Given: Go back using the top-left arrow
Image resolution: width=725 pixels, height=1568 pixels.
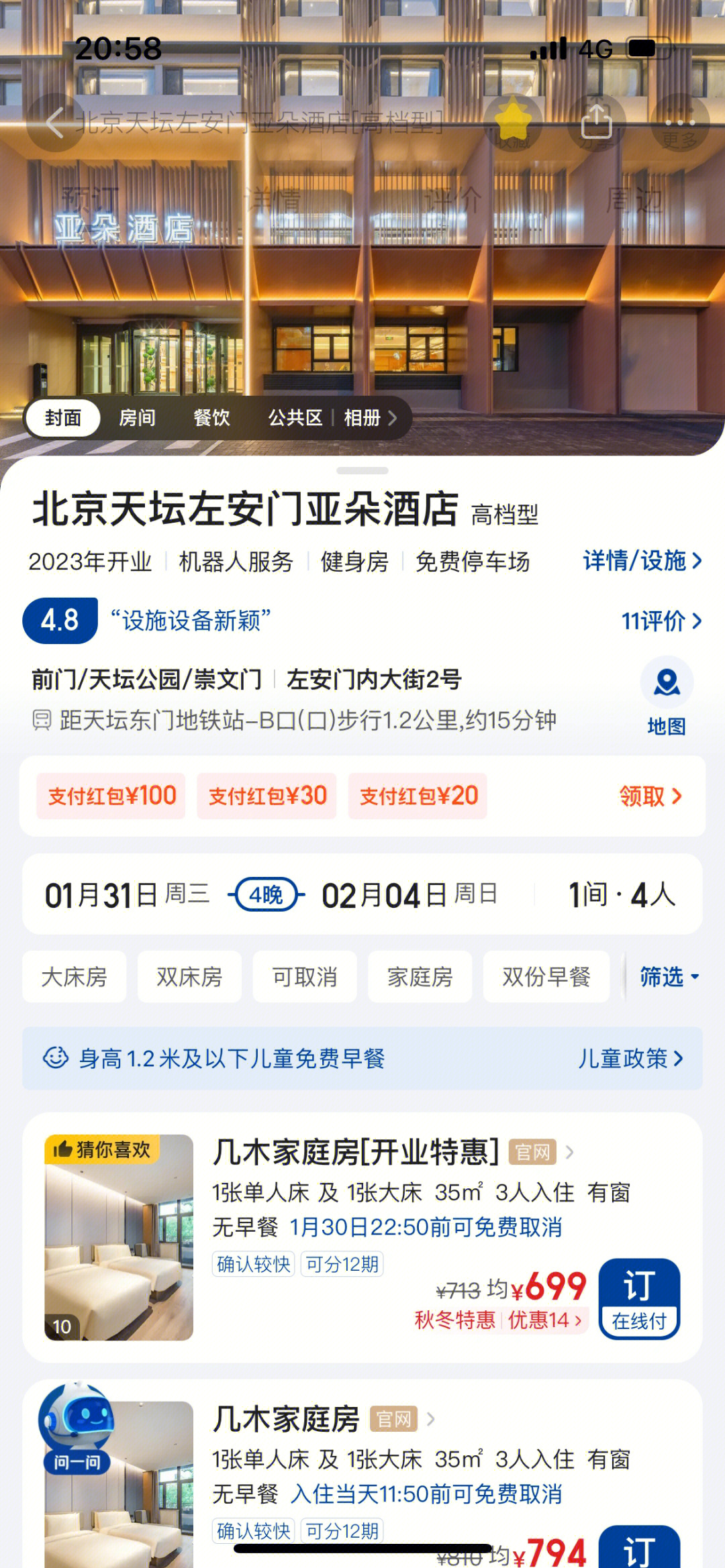Looking at the screenshot, I should point(55,123).
